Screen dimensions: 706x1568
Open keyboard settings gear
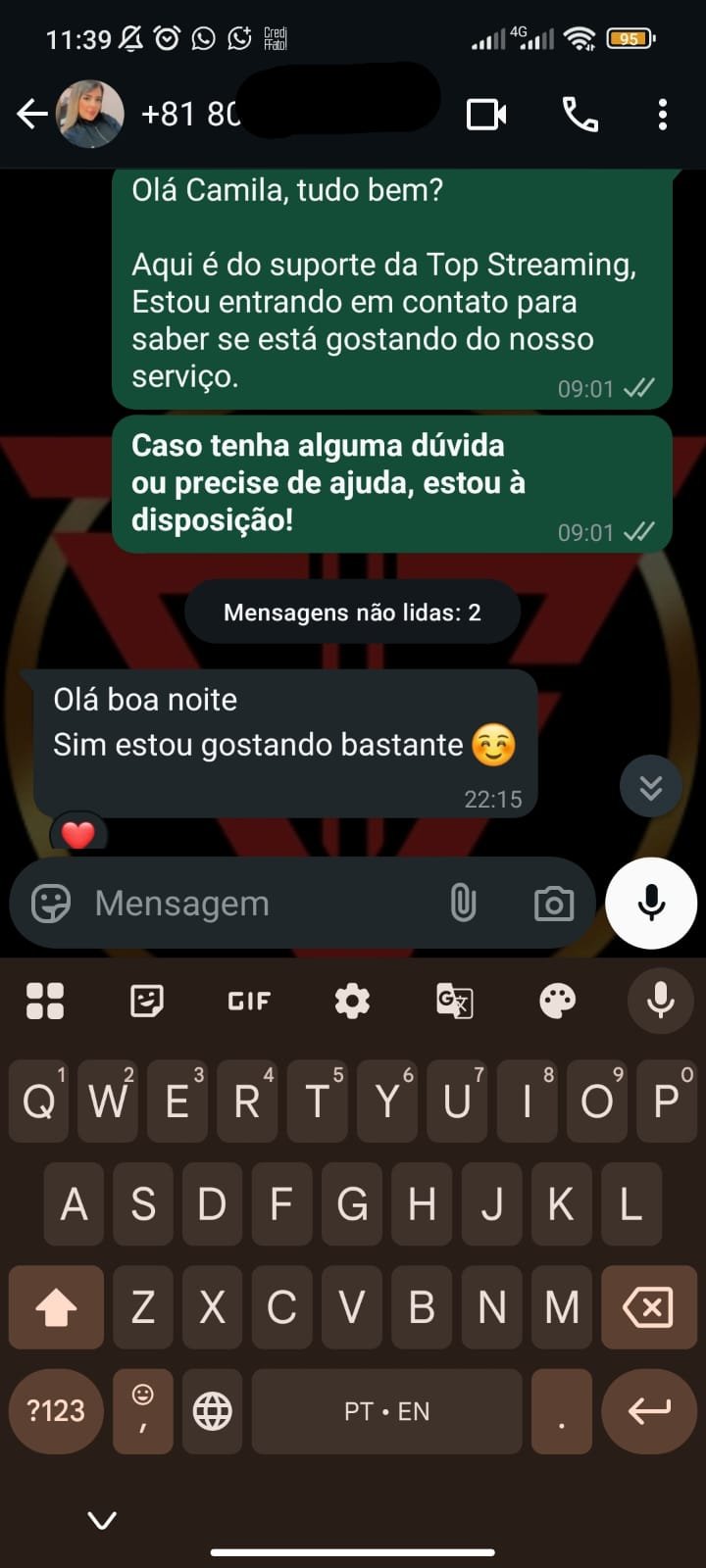[x=352, y=1001]
